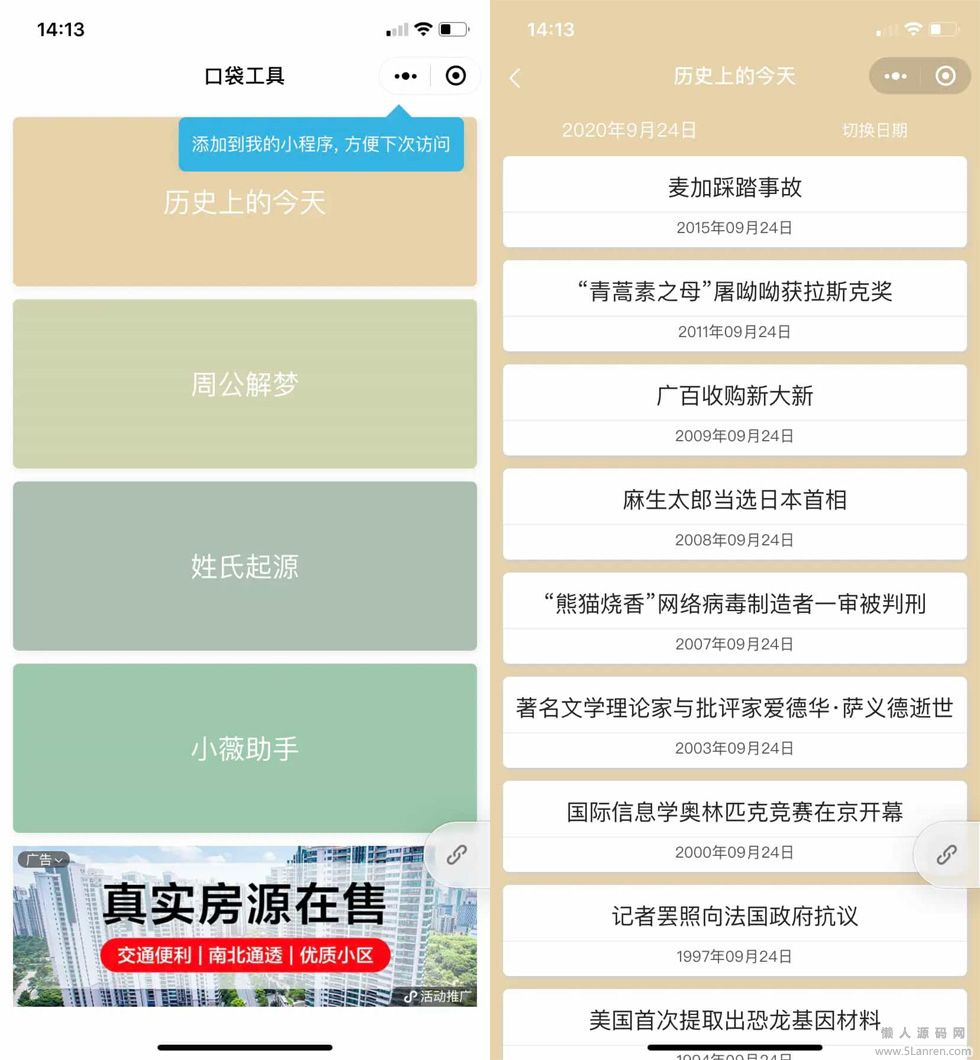Tap 切换日期 to change the date
The height and width of the screenshot is (1060, 980).
click(874, 130)
